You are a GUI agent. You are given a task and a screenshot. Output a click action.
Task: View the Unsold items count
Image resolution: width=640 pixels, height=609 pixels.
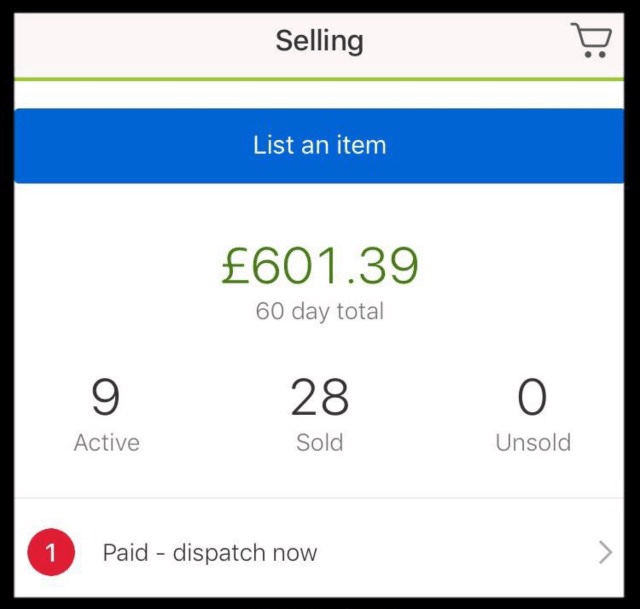533,416
